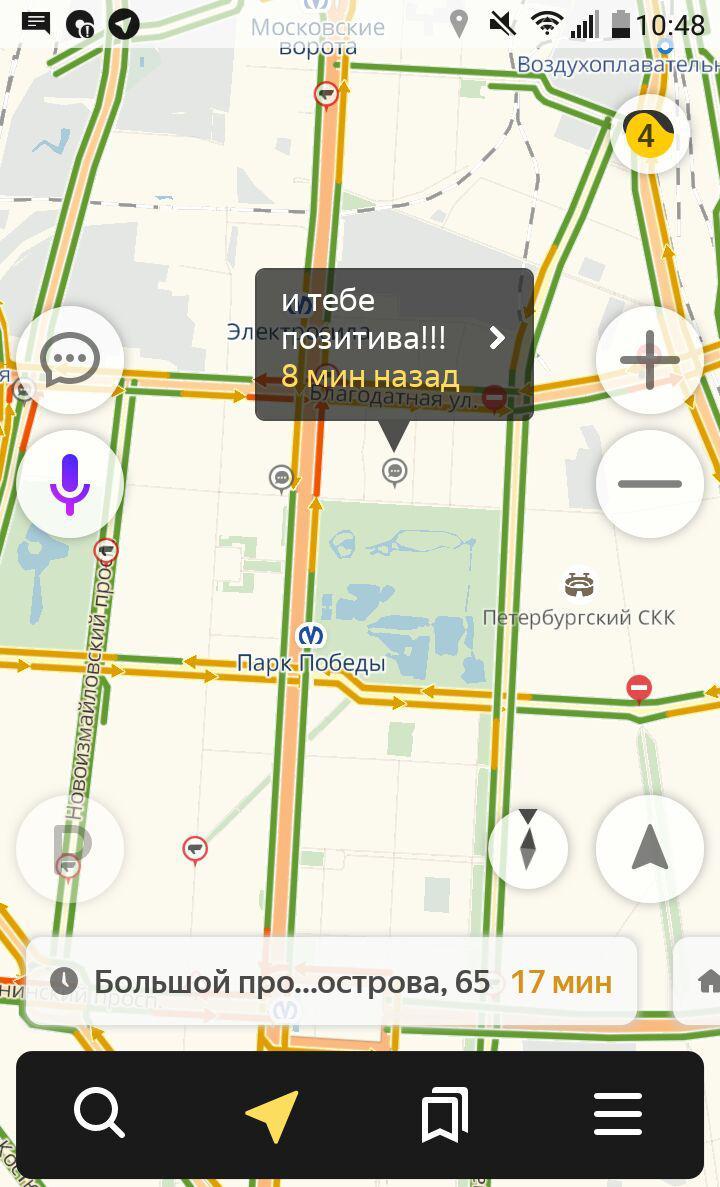Open the traffic level indicator showing 4

649,135
